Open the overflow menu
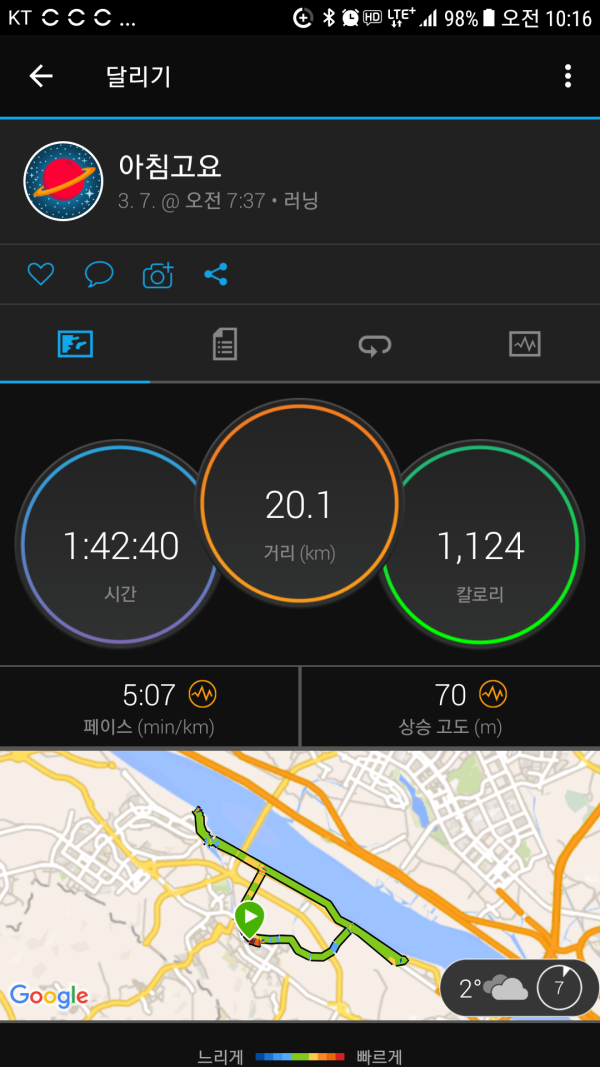 point(567,76)
